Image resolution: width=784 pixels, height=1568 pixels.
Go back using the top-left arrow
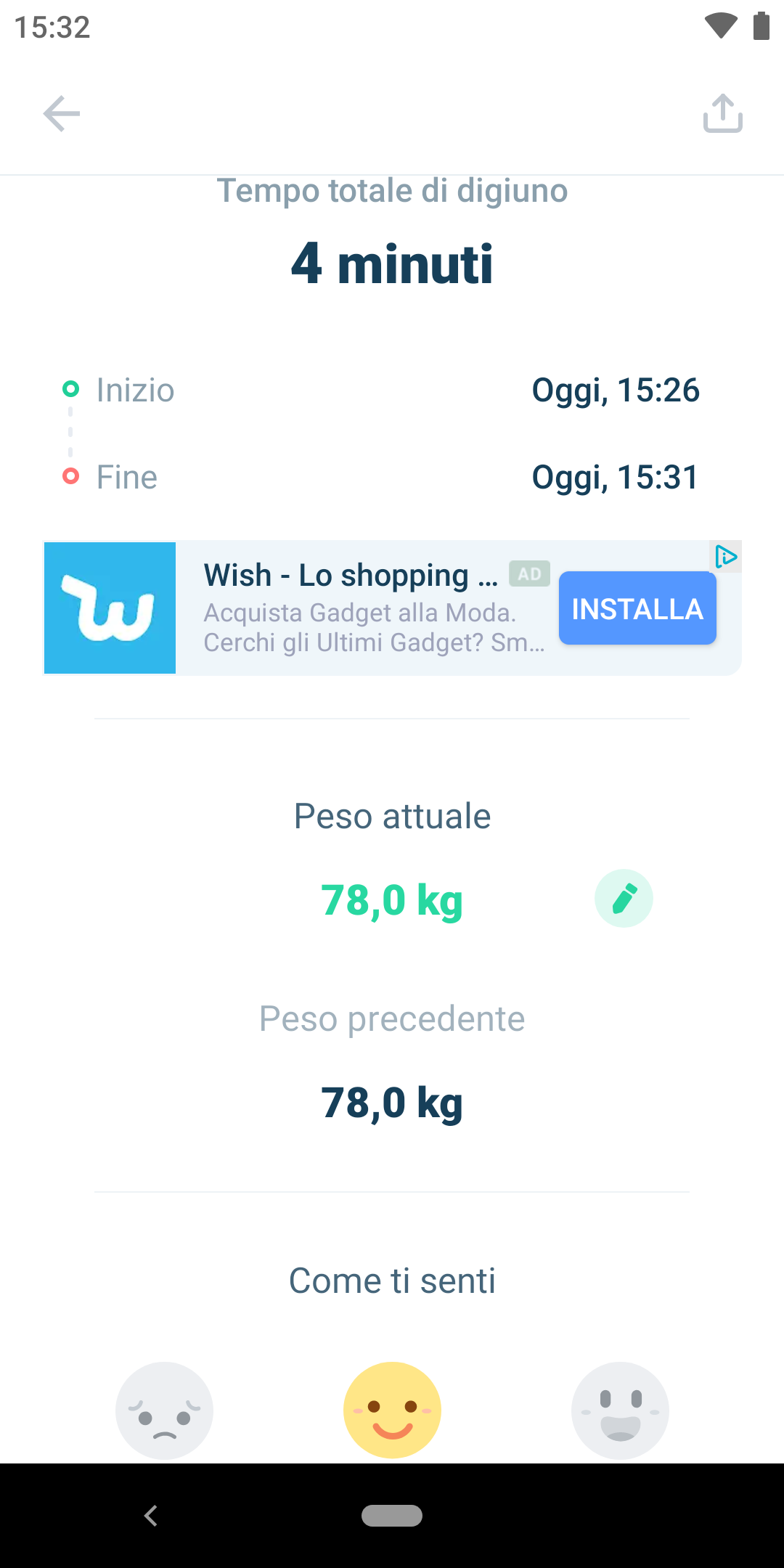62,114
